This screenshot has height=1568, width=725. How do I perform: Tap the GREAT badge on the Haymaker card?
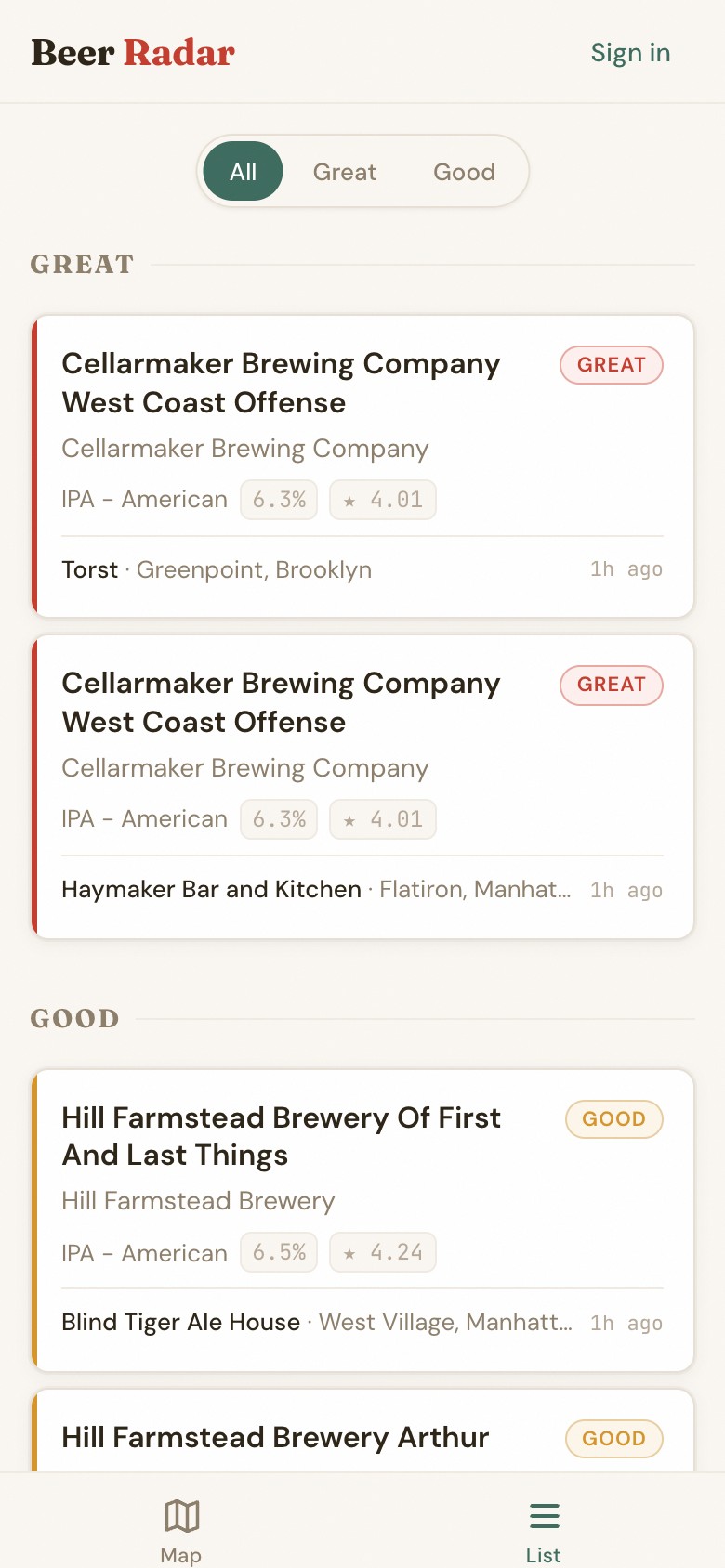click(x=611, y=685)
